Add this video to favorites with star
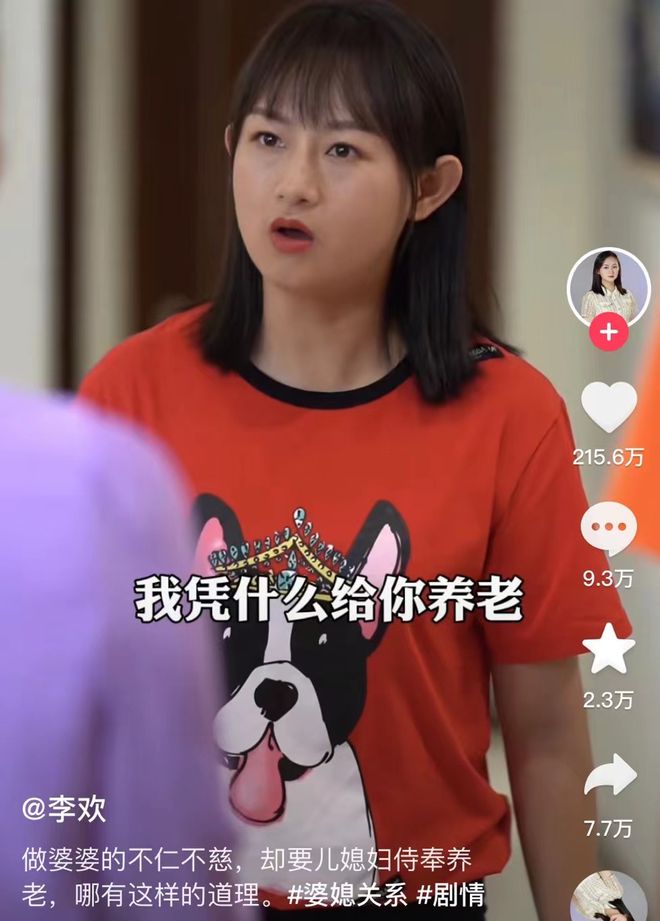 [608, 650]
